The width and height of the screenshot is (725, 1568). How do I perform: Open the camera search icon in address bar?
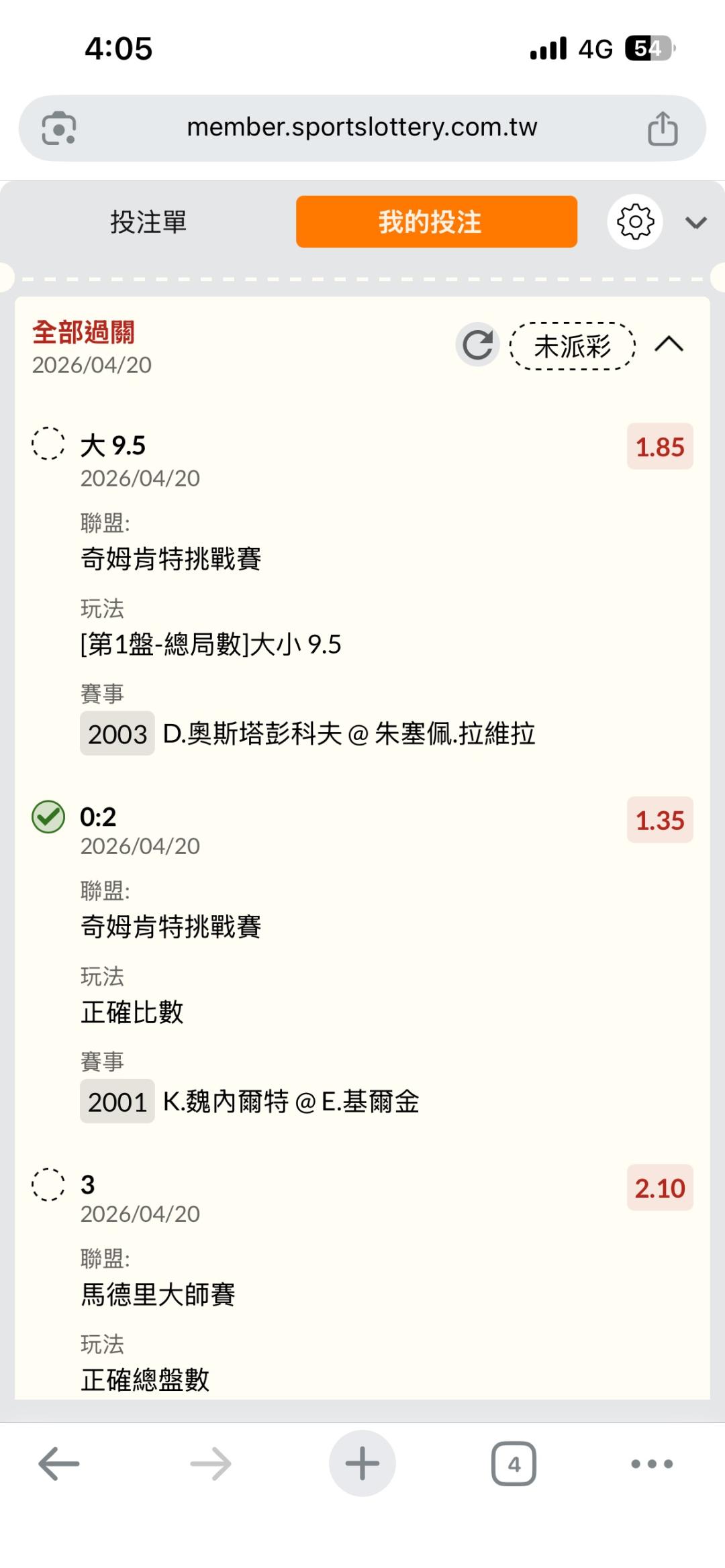point(59,128)
